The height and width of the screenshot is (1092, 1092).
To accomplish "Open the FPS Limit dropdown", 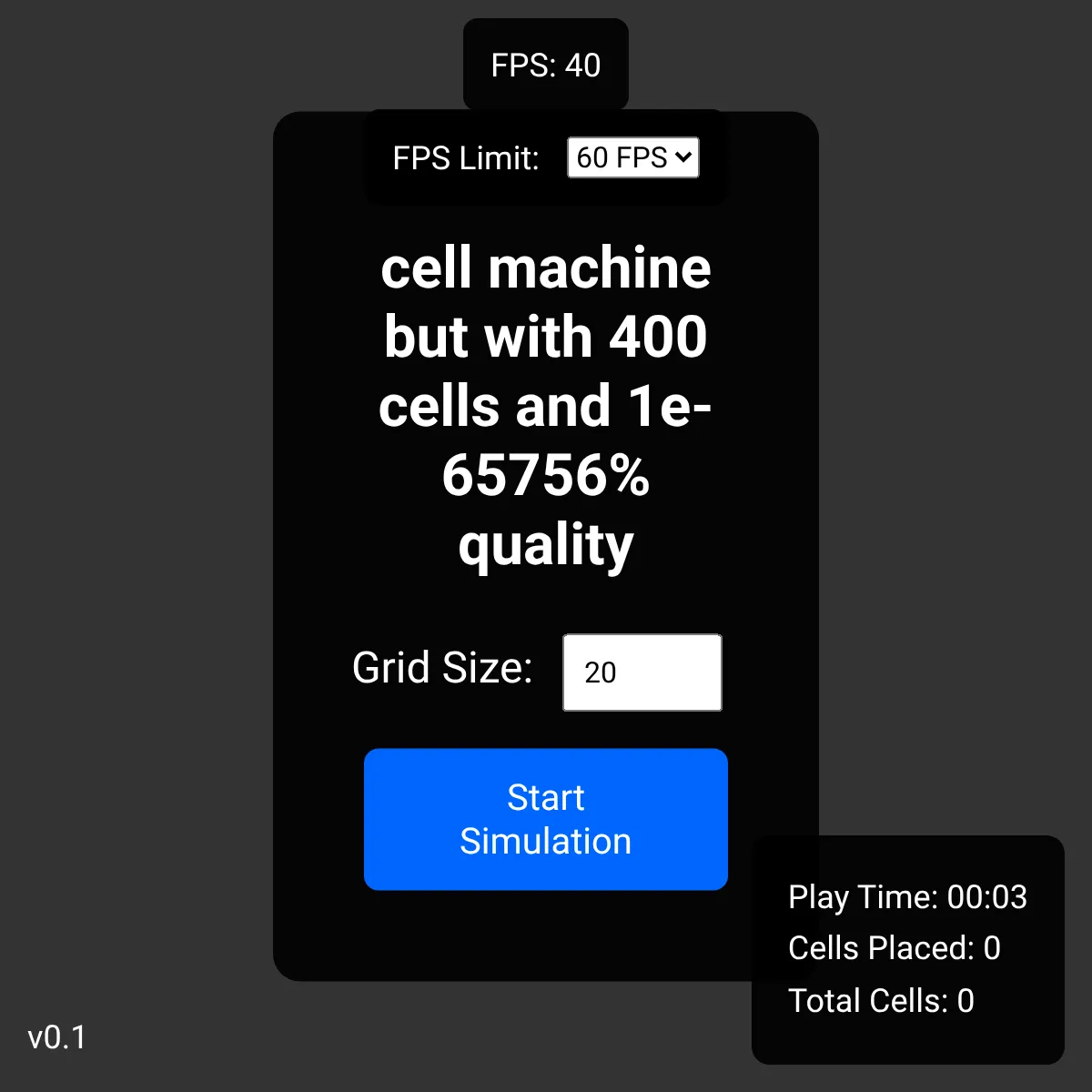I will click(632, 157).
